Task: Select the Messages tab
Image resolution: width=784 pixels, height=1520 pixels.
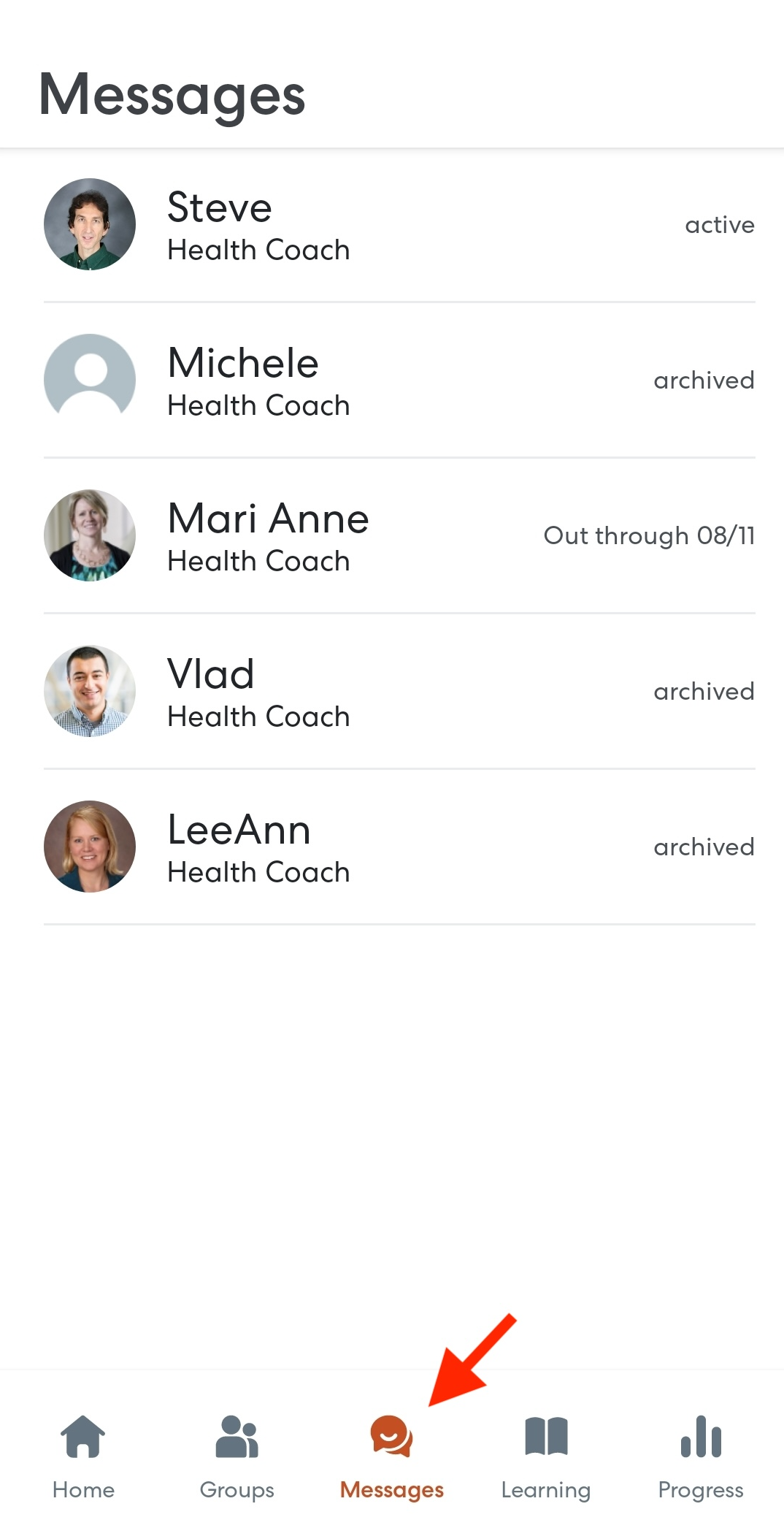Action: pos(392,1455)
